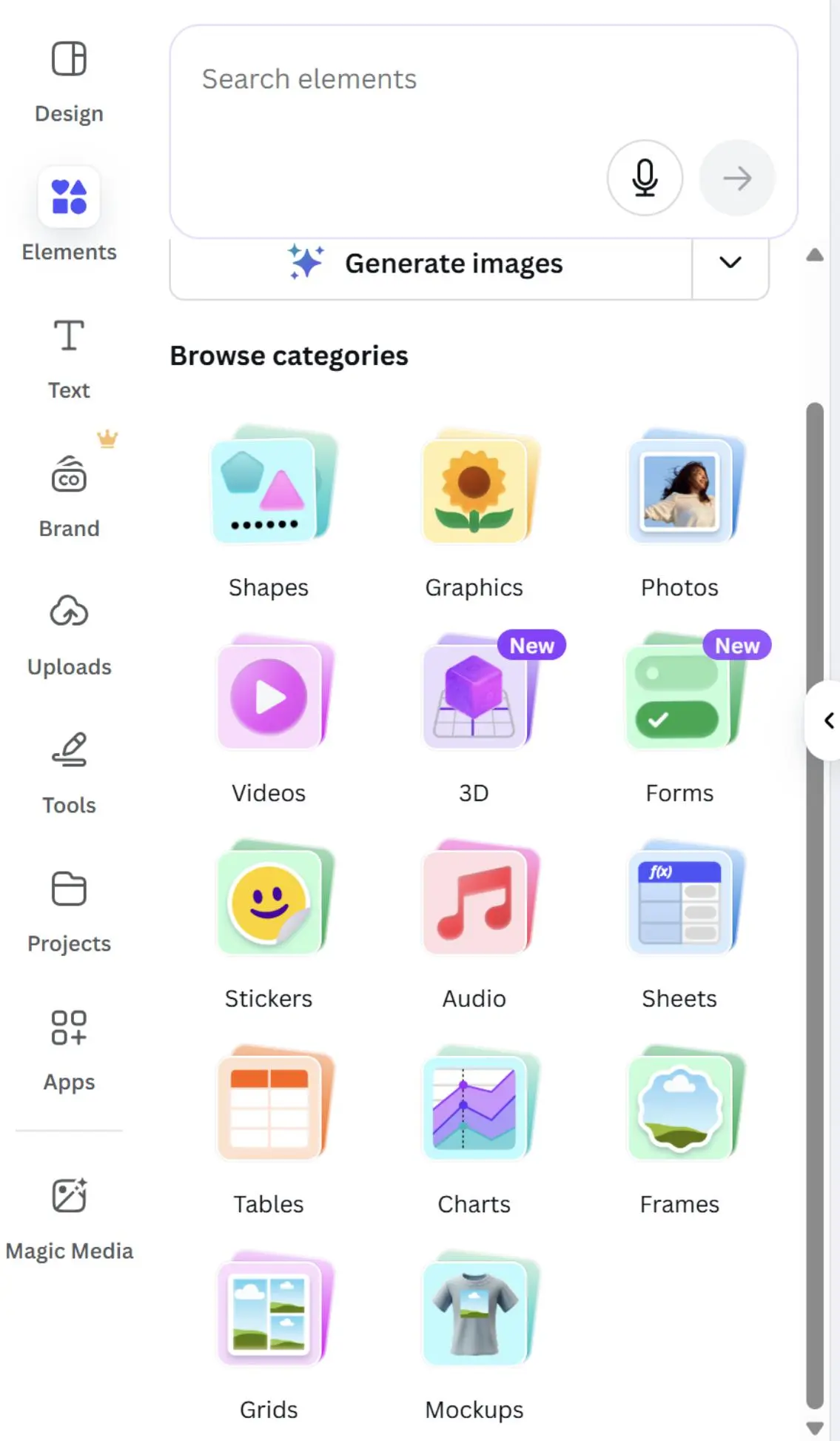Switch to the Design panel

tap(69, 78)
